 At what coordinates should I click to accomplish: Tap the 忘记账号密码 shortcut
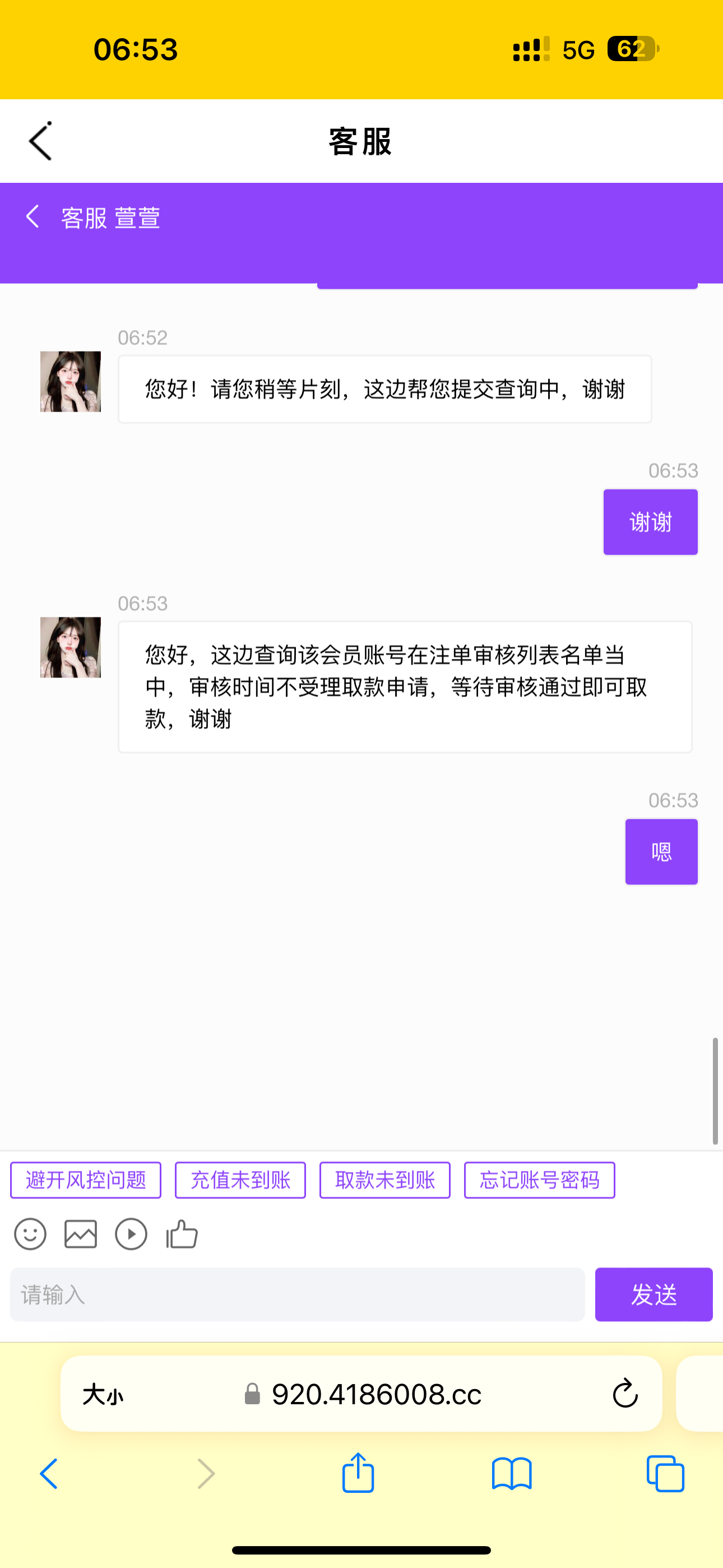tap(539, 1180)
